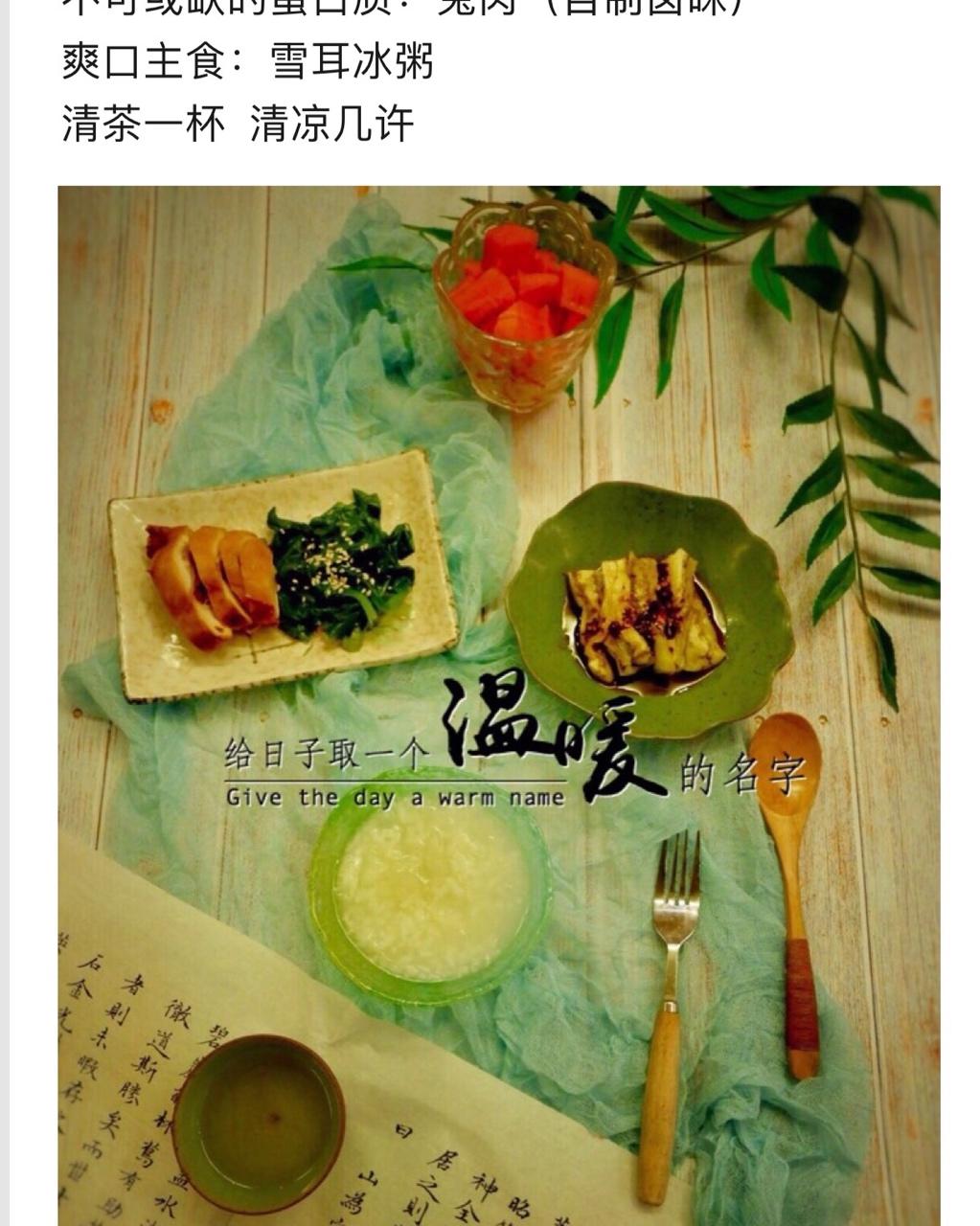
Task: Open the food photo in the article
Action: 499,706
